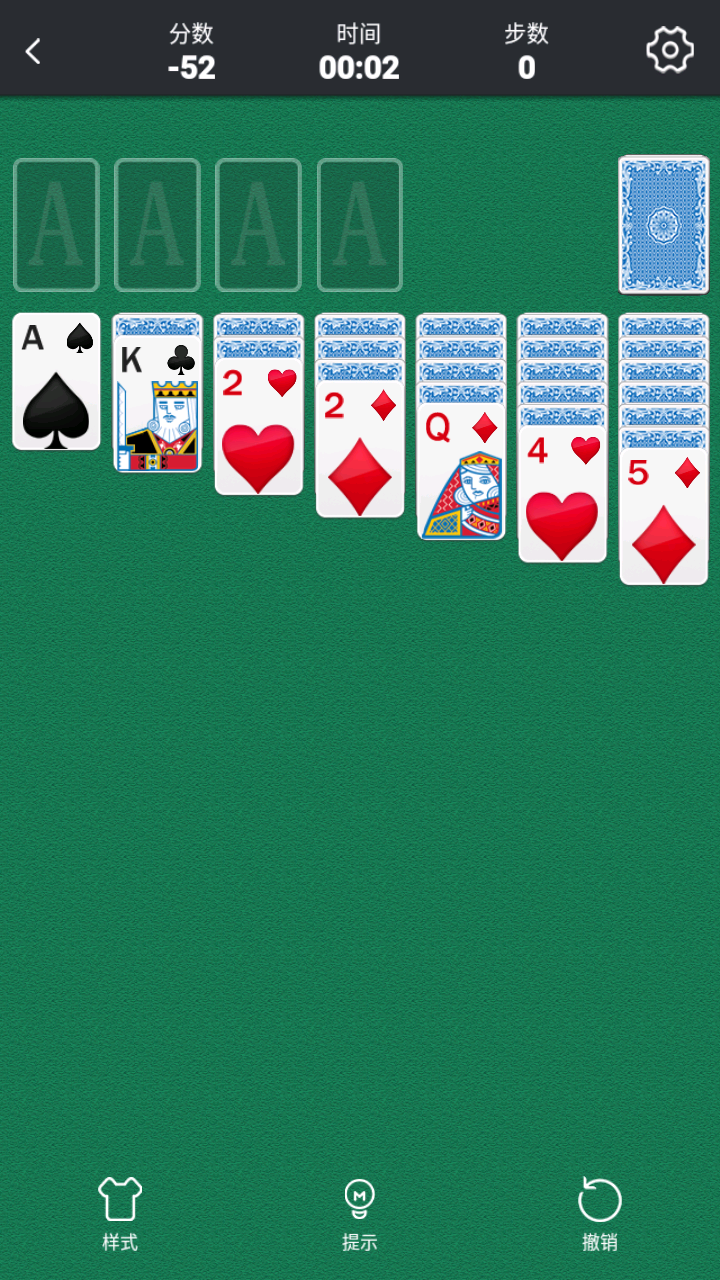Open the settings gear

(x=670, y=49)
